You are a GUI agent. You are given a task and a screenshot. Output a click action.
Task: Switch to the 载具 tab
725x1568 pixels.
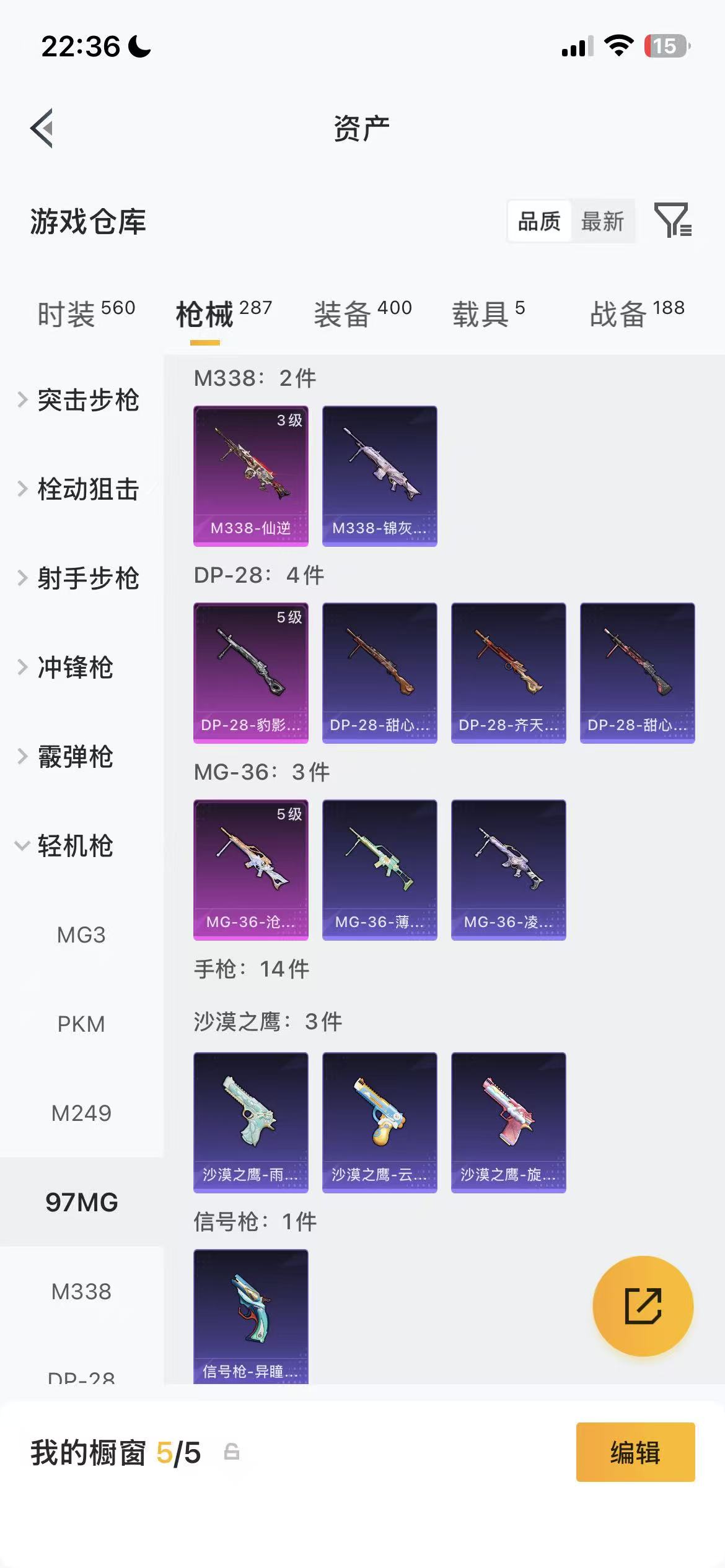(488, 313)
